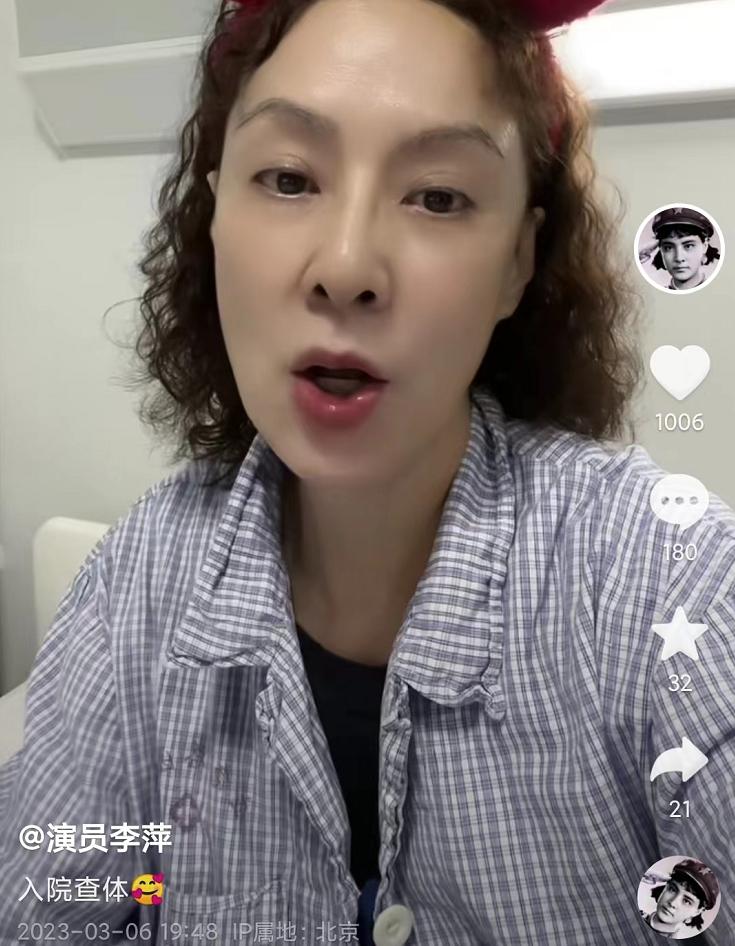Image resolution: width=735 pixels, height=946 pixels.
Task: Add this video to favorites with the star
Action: [680, 633]
